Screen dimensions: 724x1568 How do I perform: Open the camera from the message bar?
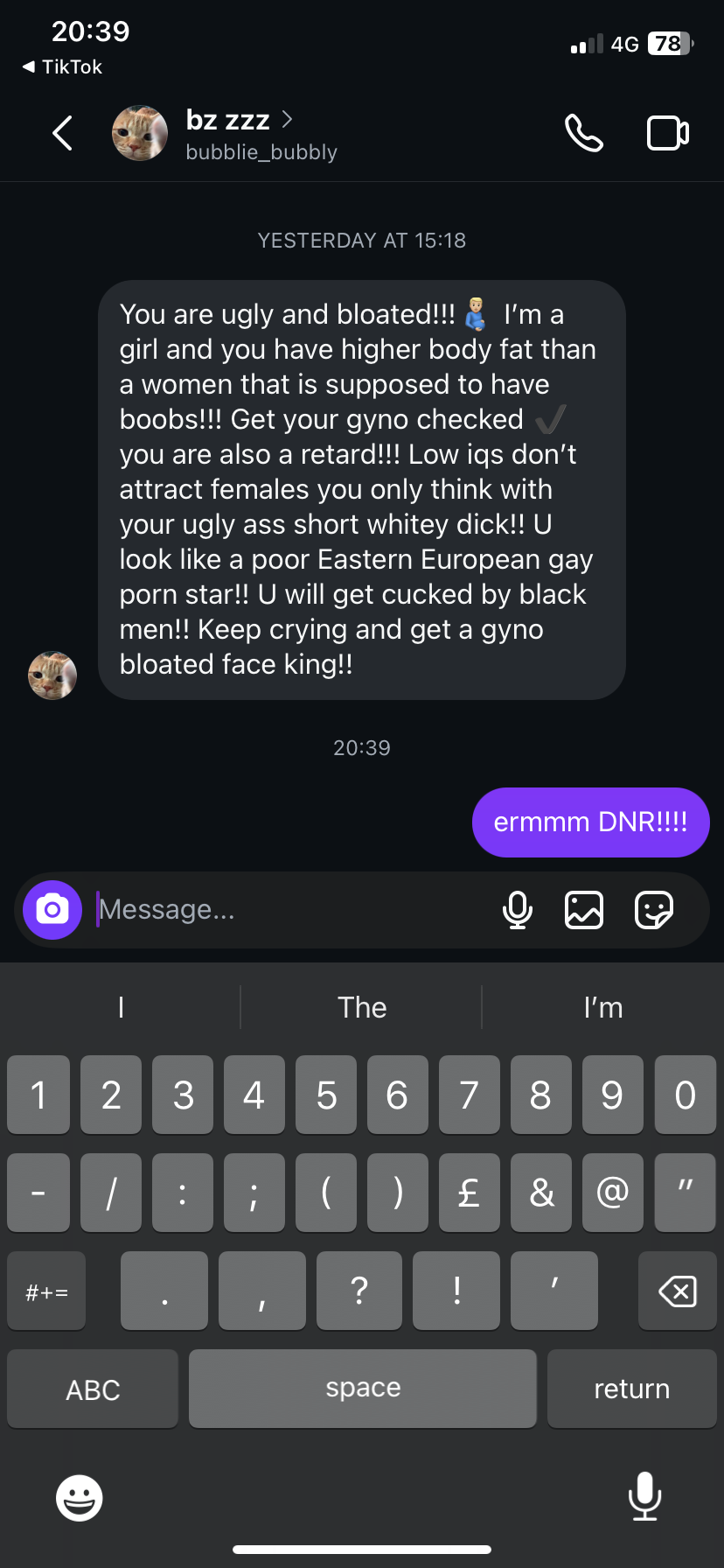pyautogui.click(x=52, y=910)
